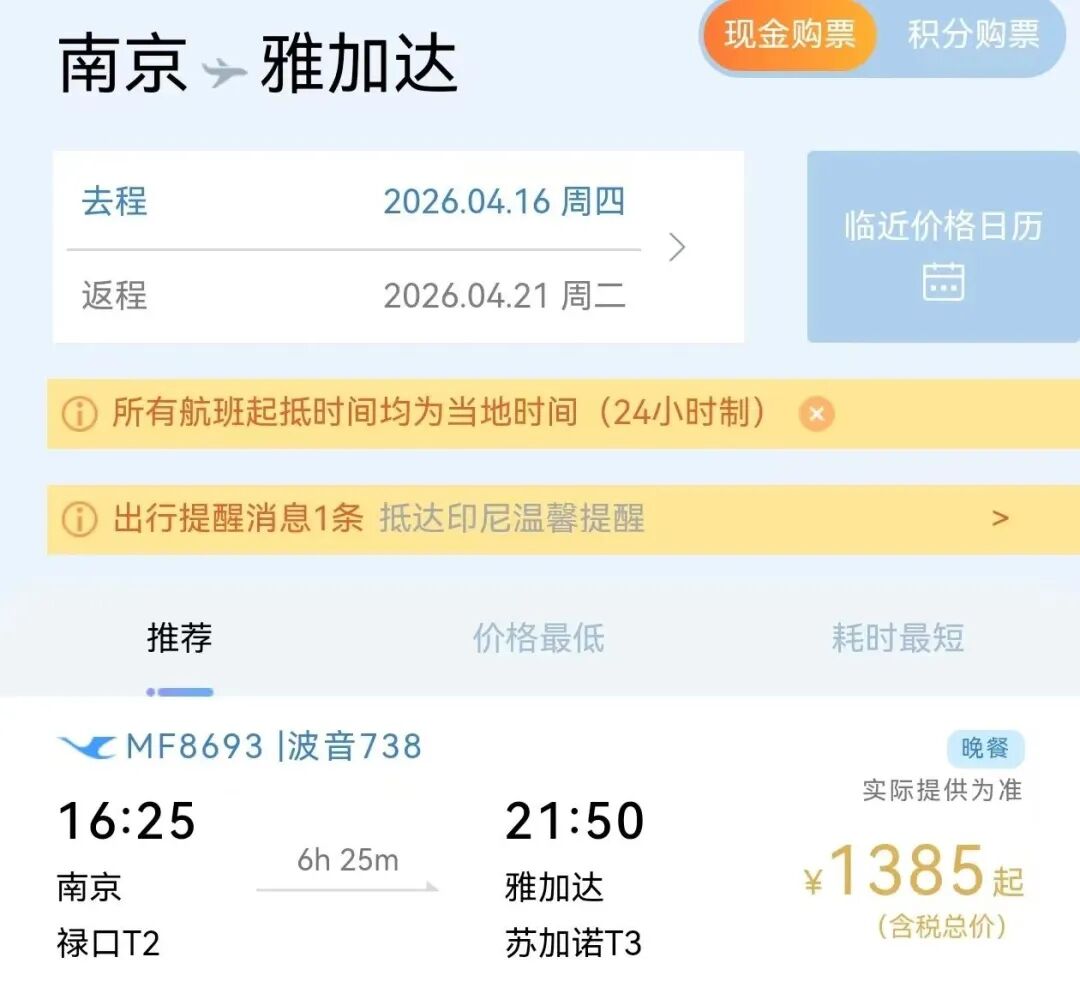Sort flights by lowest price (价格最低)
This screenshot has height=987, width=1080.
(x=539, y=638)
